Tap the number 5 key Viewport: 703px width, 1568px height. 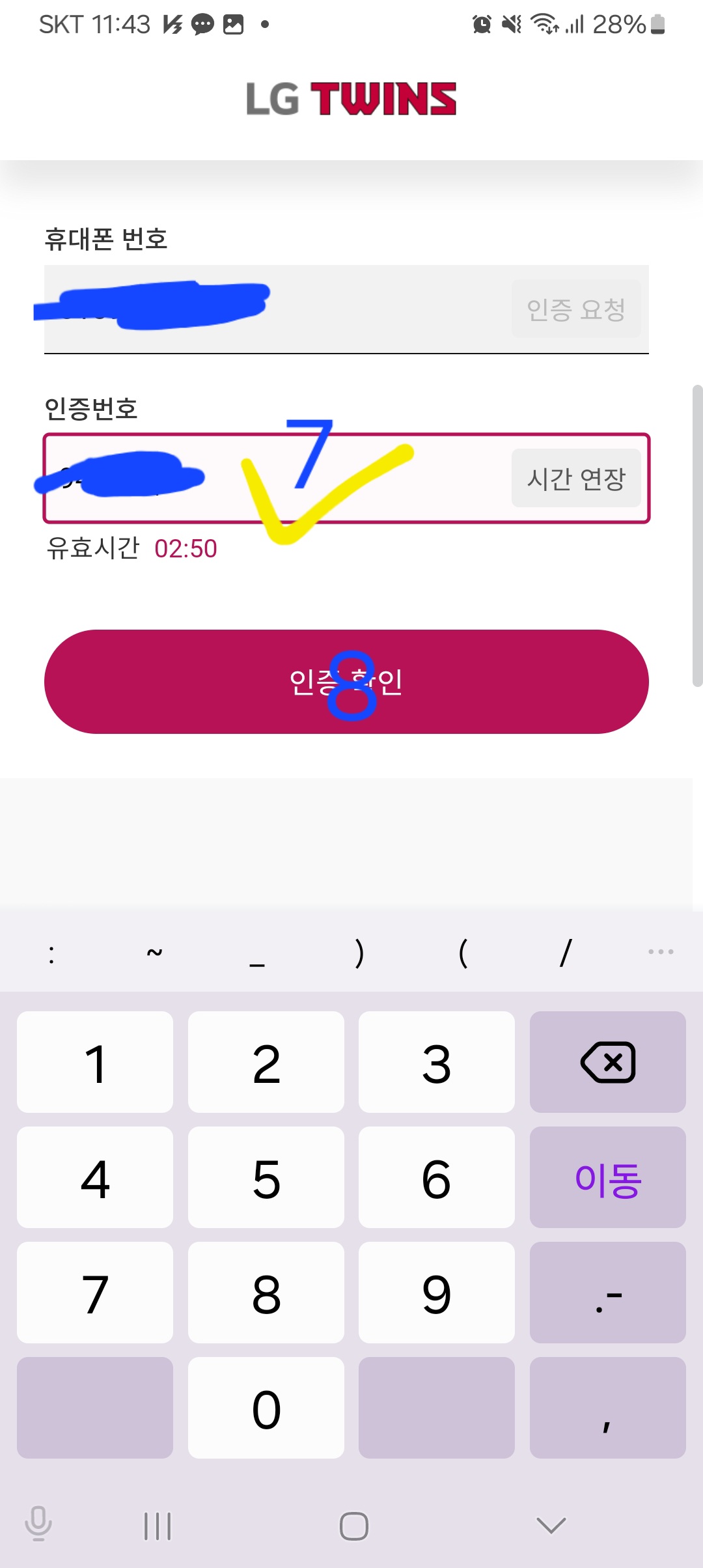(x=266, y=1179)
